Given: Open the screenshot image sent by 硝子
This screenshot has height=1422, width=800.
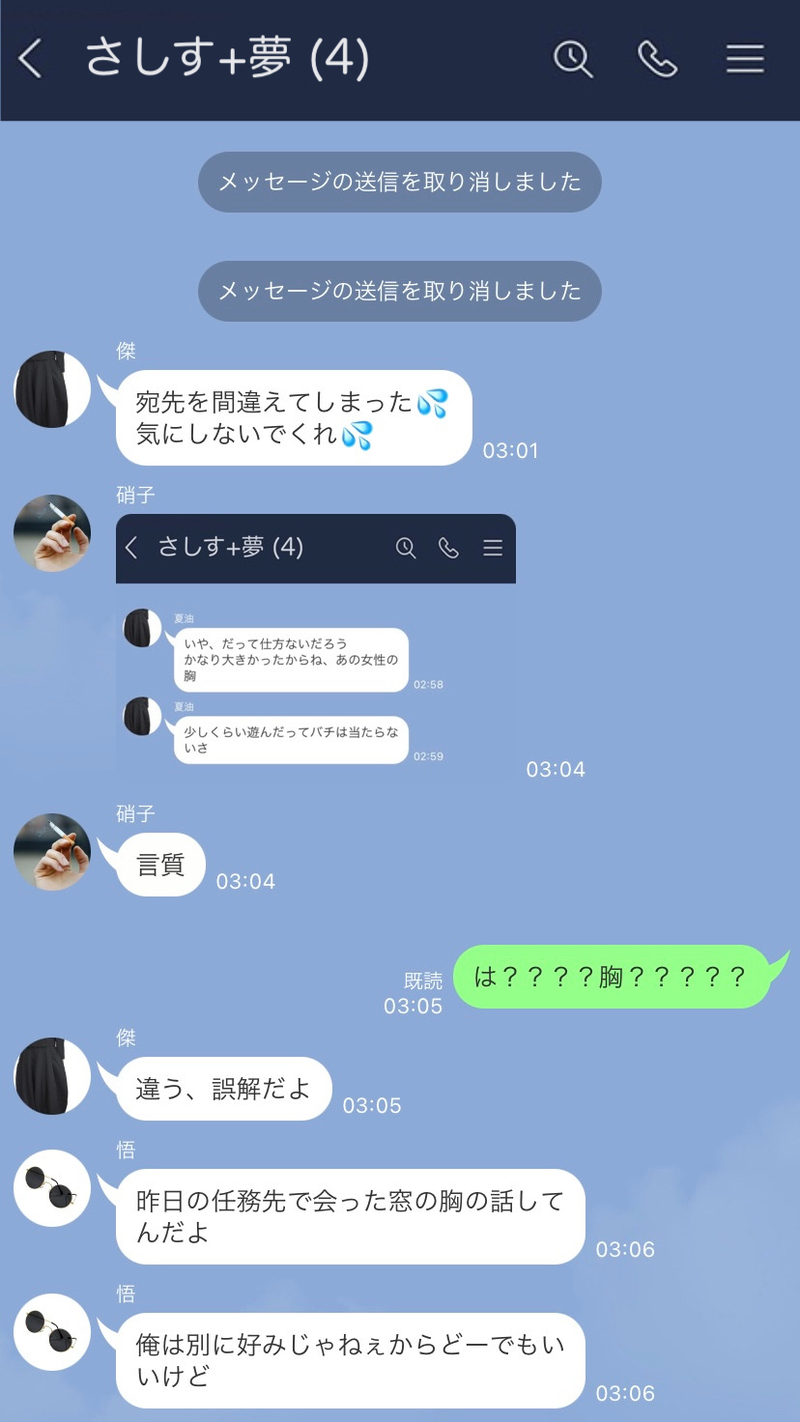Looking at the screenshot, I should (316, 647).
